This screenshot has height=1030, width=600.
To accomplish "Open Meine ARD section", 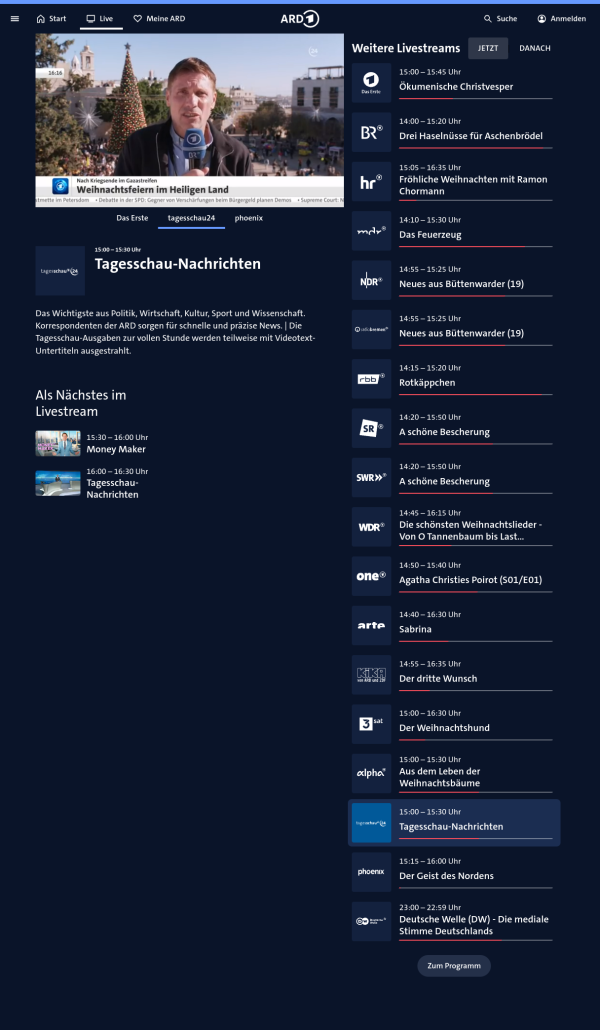I will click(x=159, y=18).
